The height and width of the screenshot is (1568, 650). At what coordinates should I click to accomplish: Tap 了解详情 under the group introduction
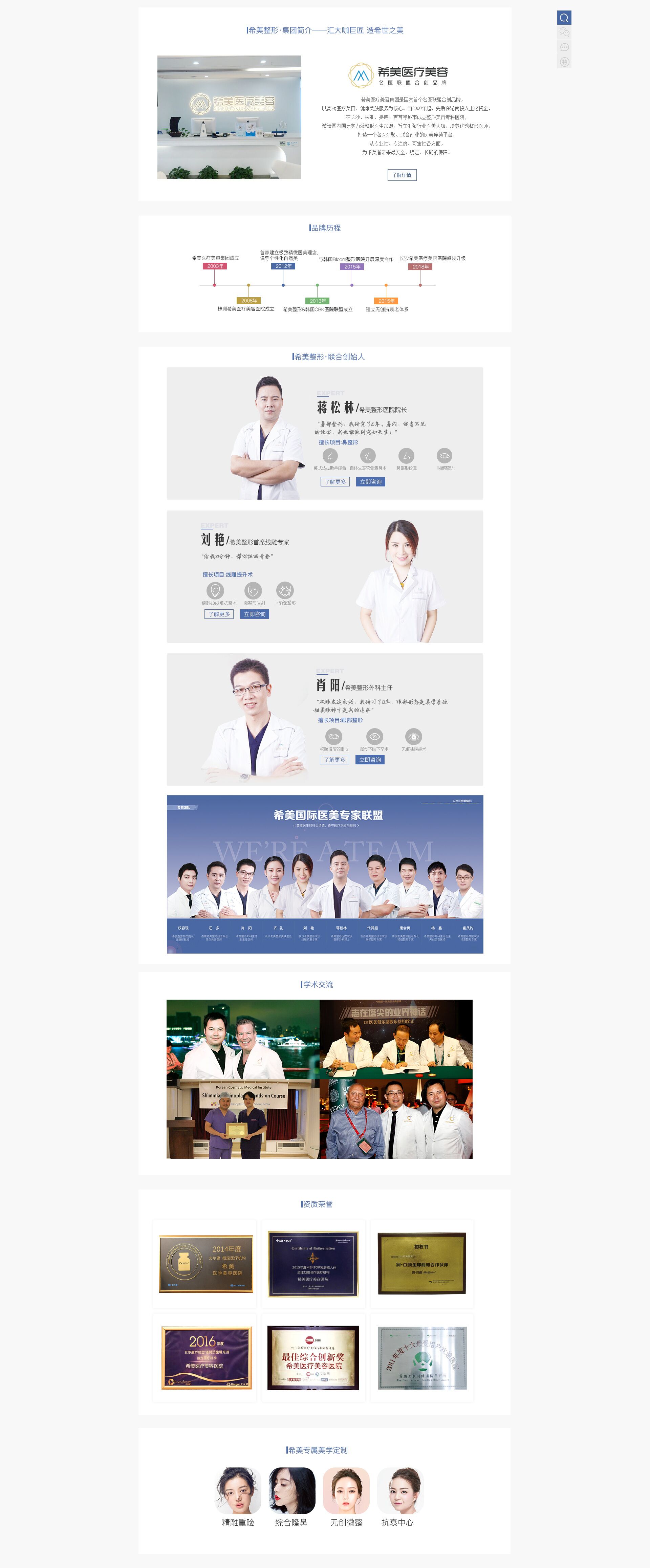[402, 175]
